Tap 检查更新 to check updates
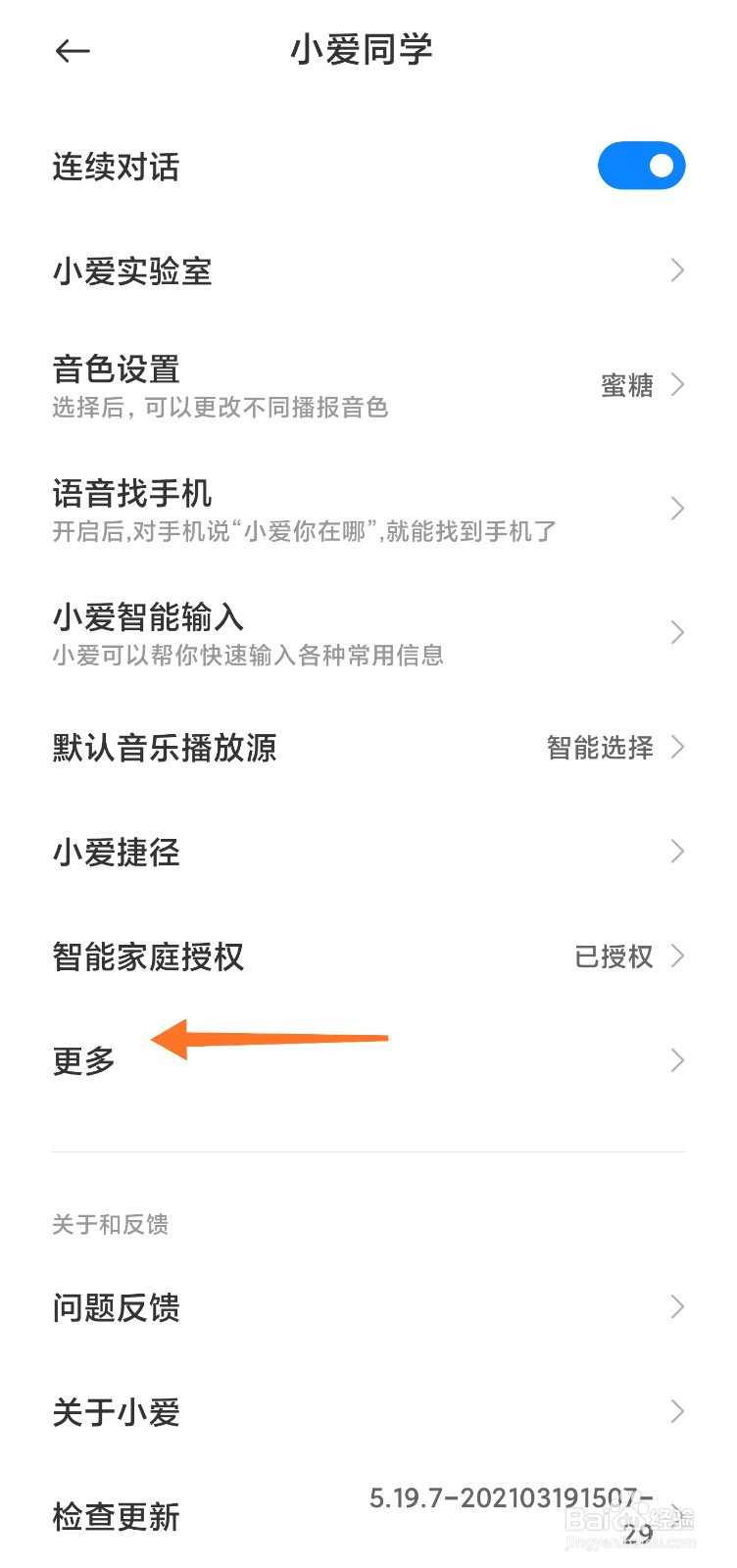Viewport: 737px width, 1568px height. click(x=368, y=1515)
